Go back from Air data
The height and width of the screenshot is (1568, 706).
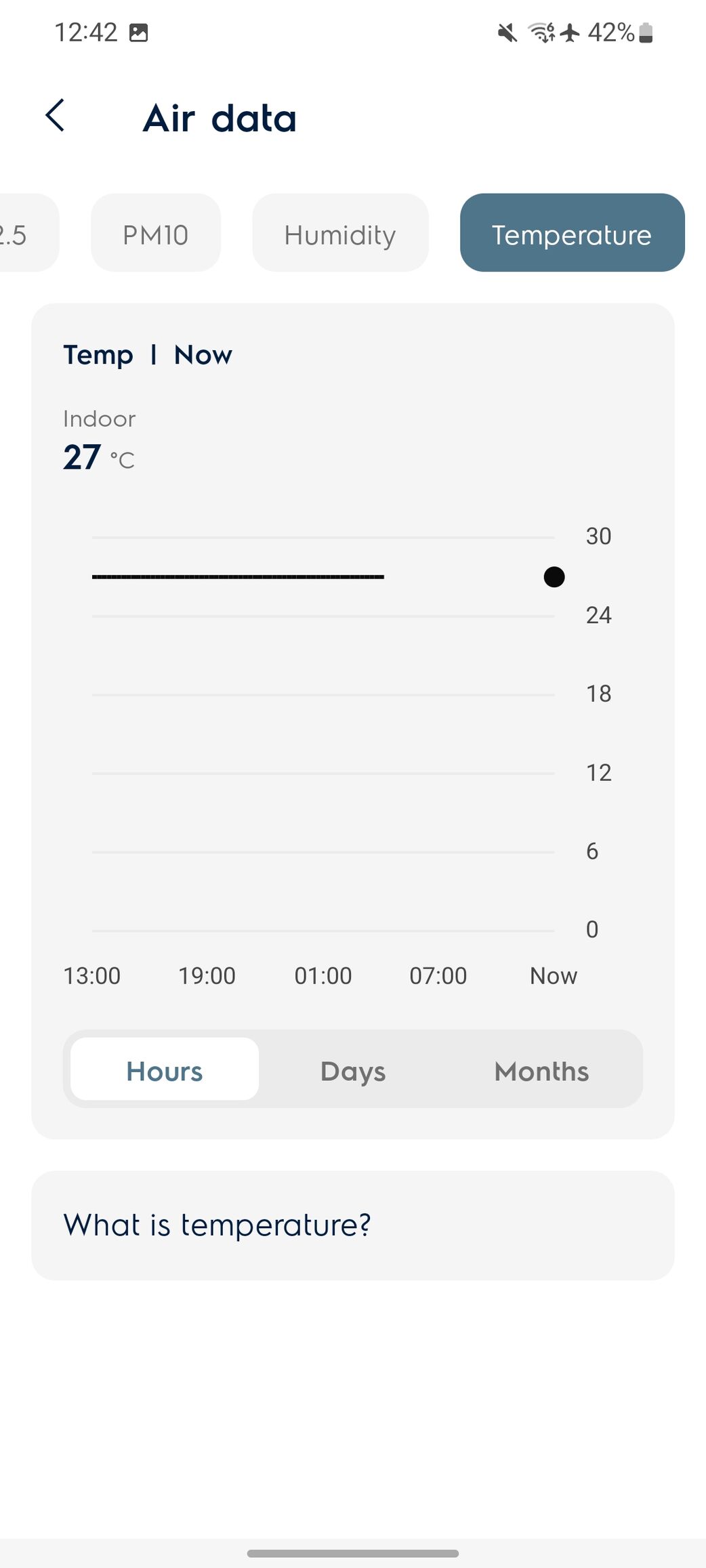tap(55, 116)
